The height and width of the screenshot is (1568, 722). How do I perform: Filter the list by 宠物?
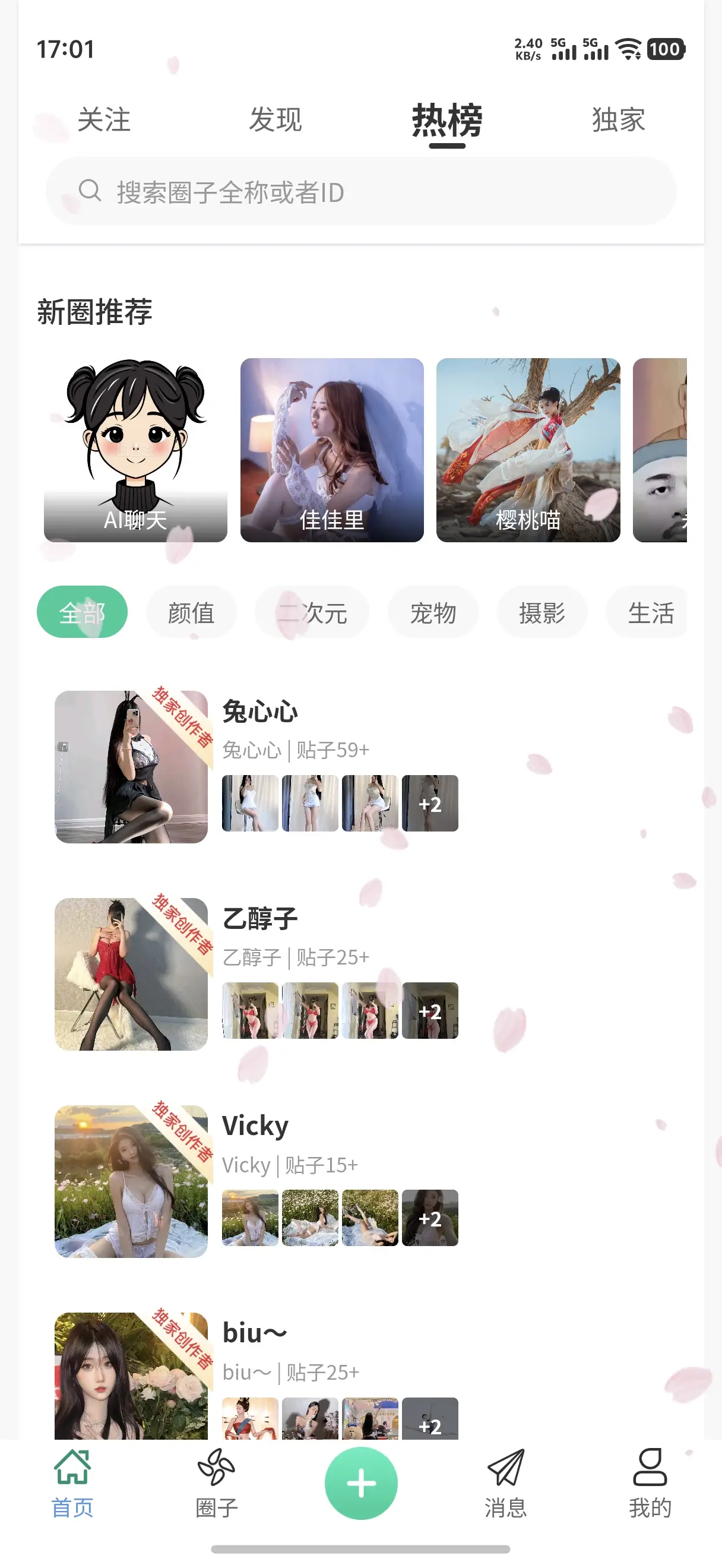pos(432,612)
